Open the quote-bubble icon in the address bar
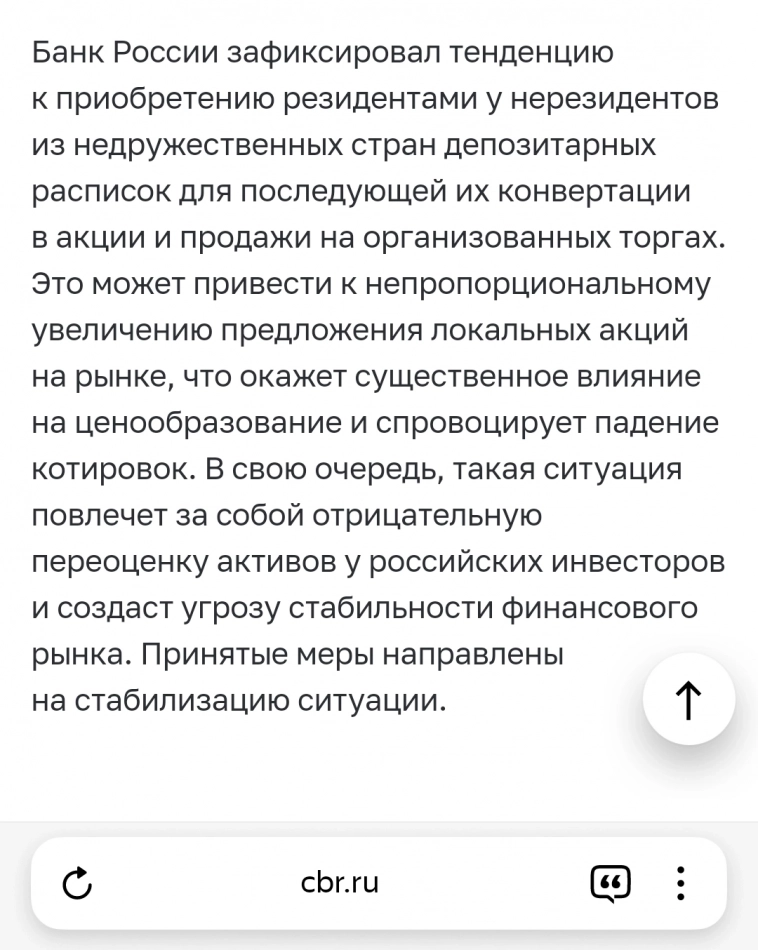The image size is (758, 950). click(x=611, y=884)
